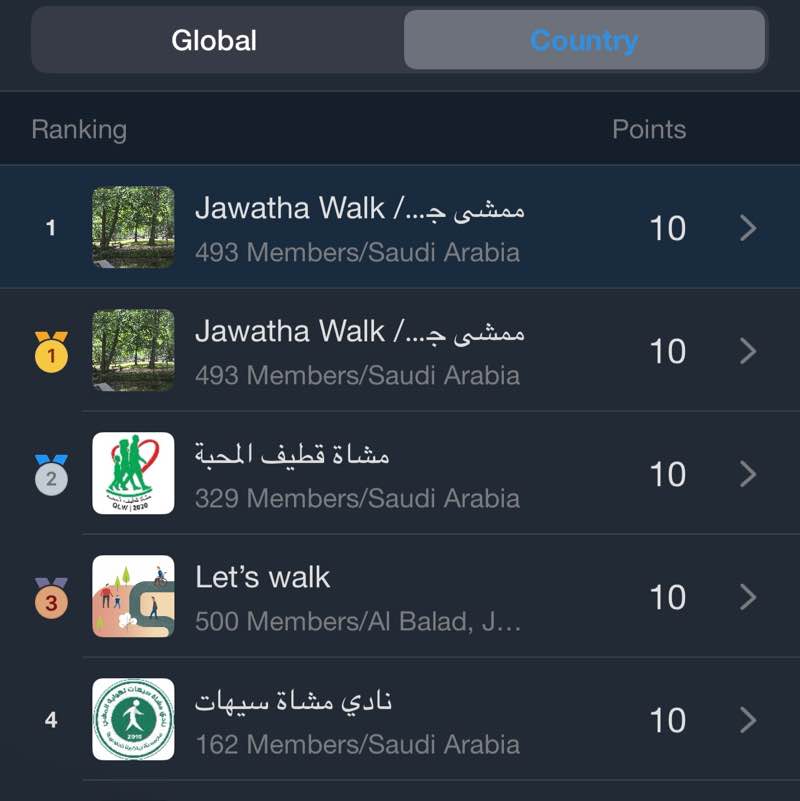
Task: Expand details for the first Jawatha Walk entry
Action: 748,228
